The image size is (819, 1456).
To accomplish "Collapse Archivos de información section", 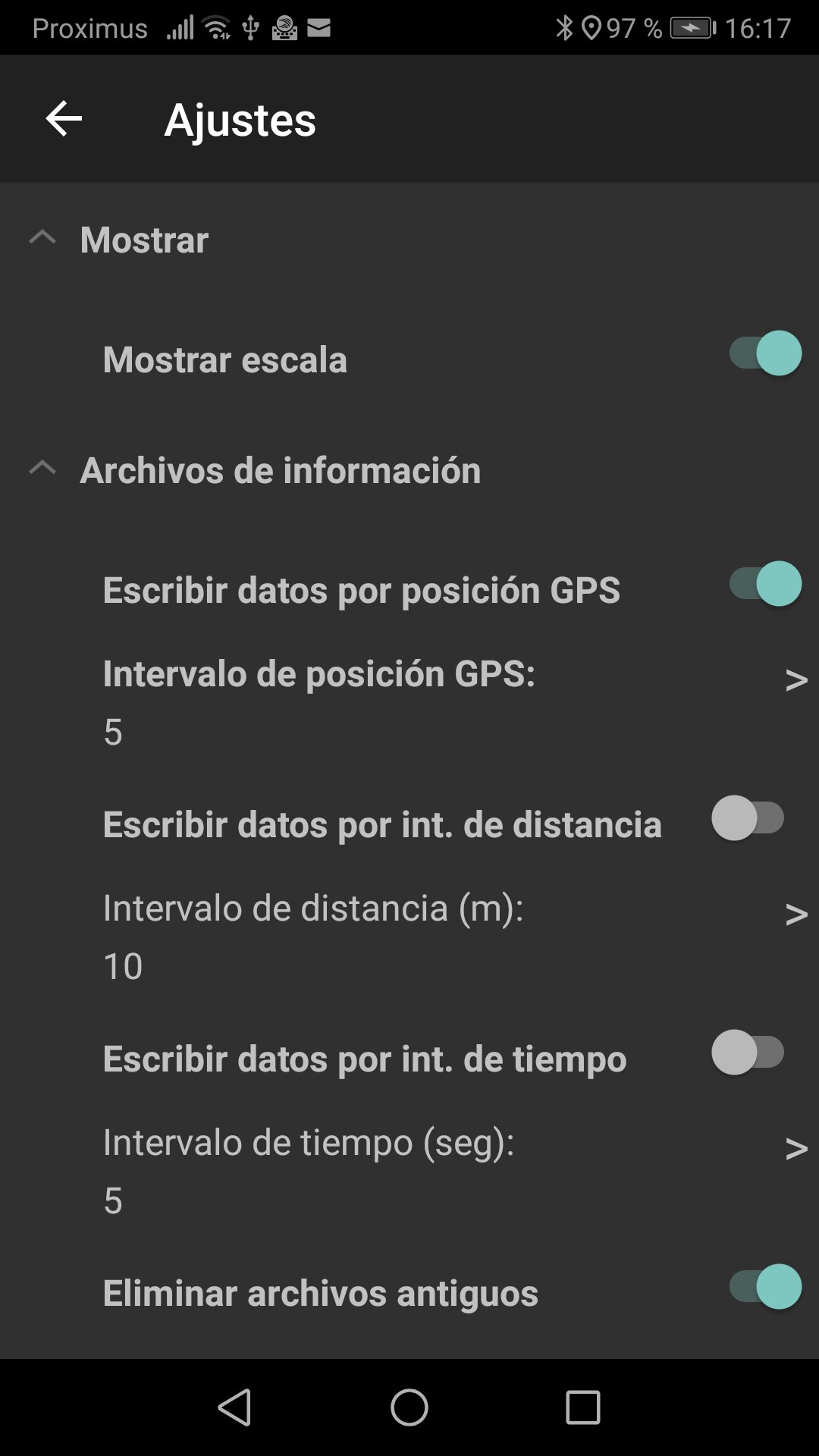I will click(x=43, y=469).
